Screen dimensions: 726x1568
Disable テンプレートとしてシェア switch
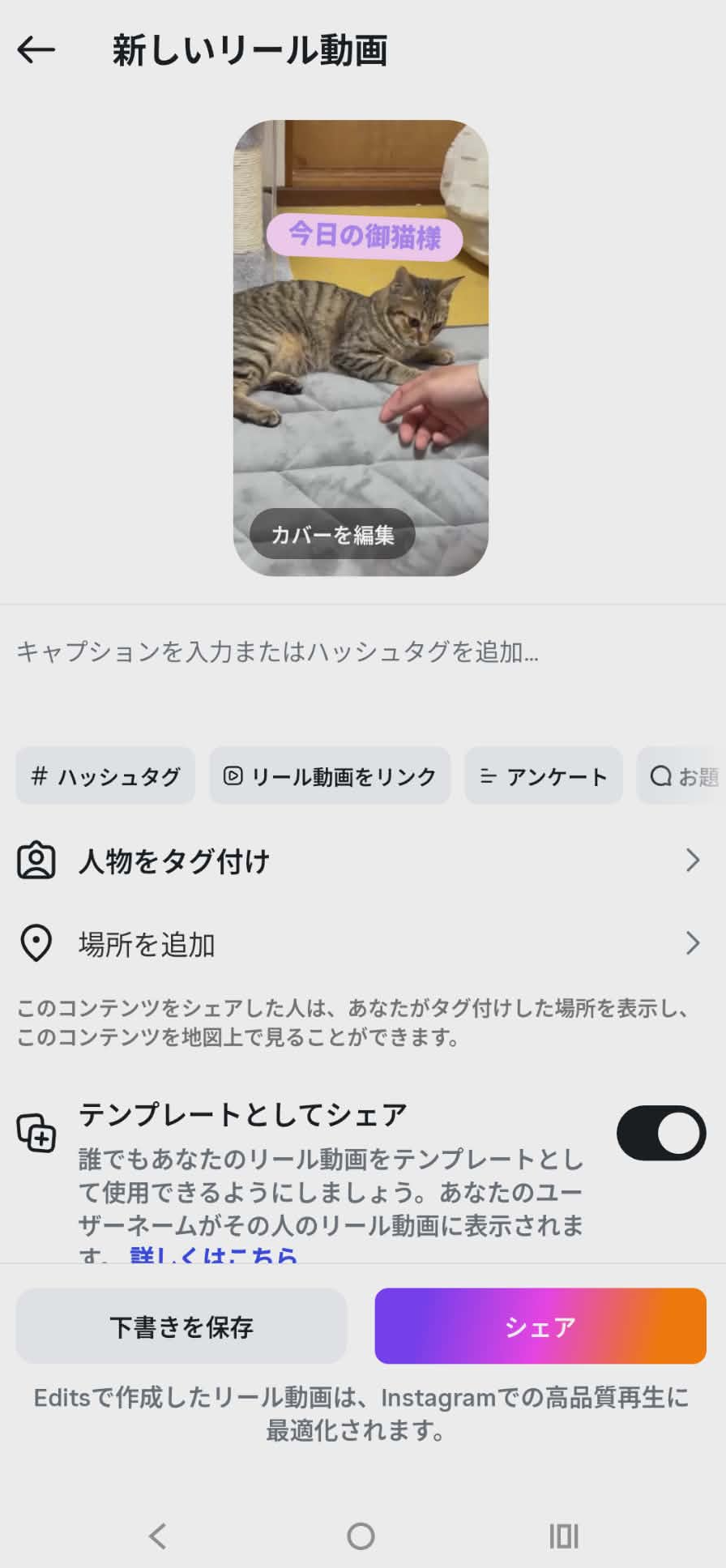[x=660, y=1133]
